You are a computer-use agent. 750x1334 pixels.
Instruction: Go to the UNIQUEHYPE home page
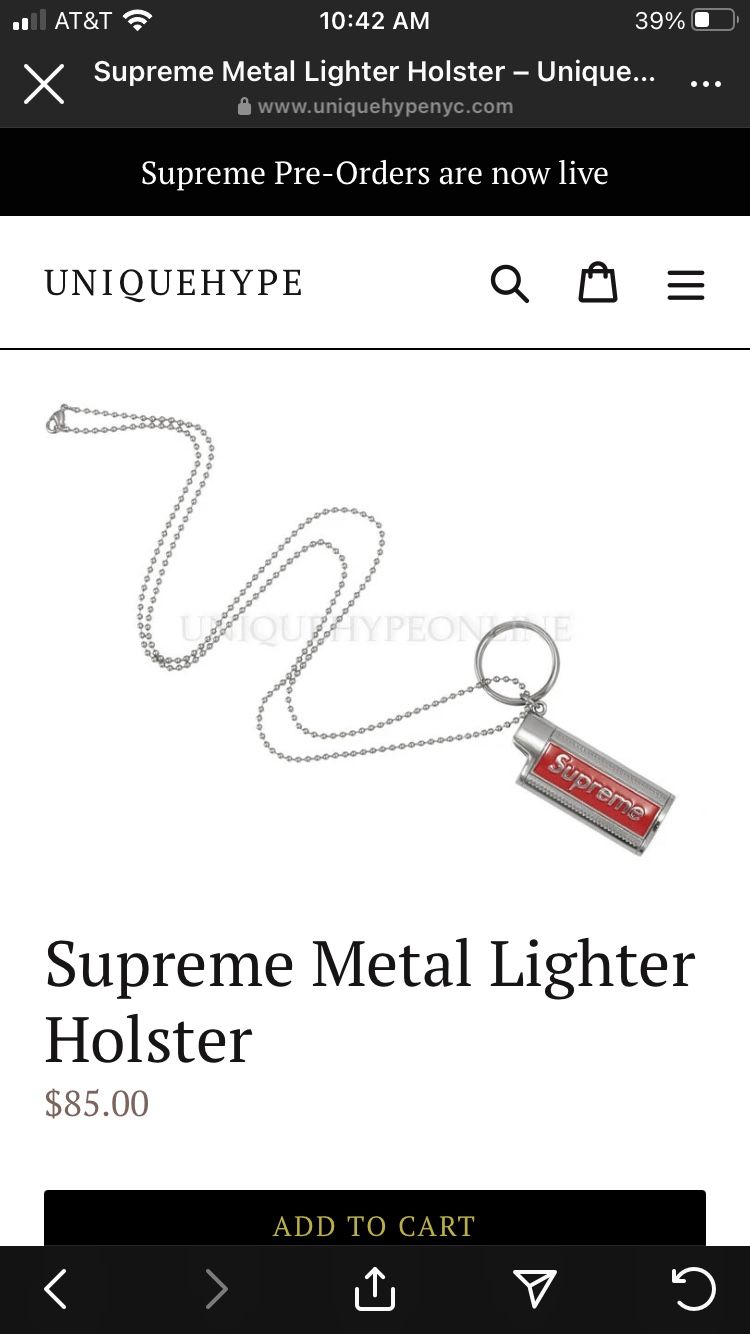(173, 283)
